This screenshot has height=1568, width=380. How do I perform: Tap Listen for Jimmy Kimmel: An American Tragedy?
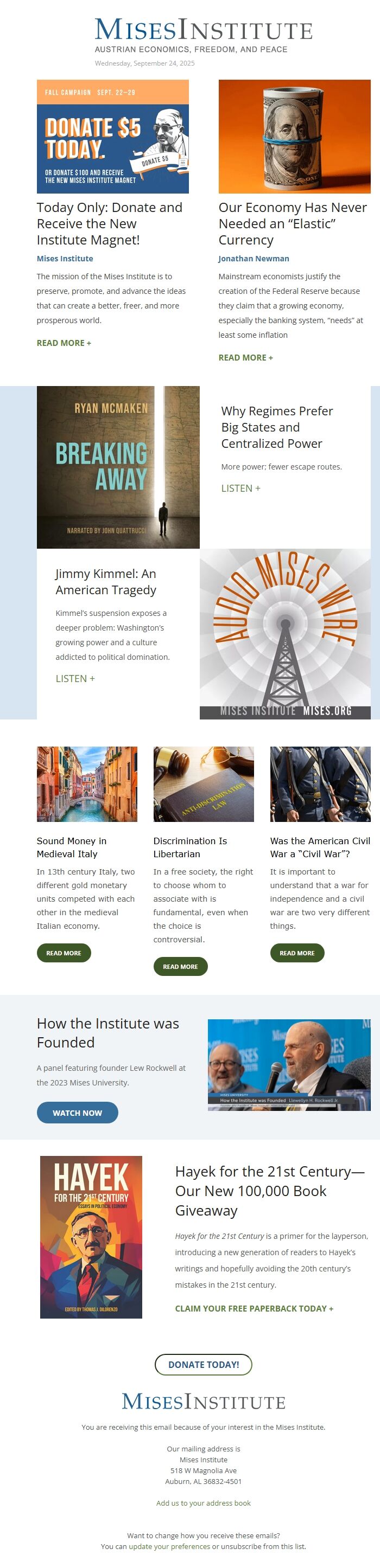click(75, 678)
